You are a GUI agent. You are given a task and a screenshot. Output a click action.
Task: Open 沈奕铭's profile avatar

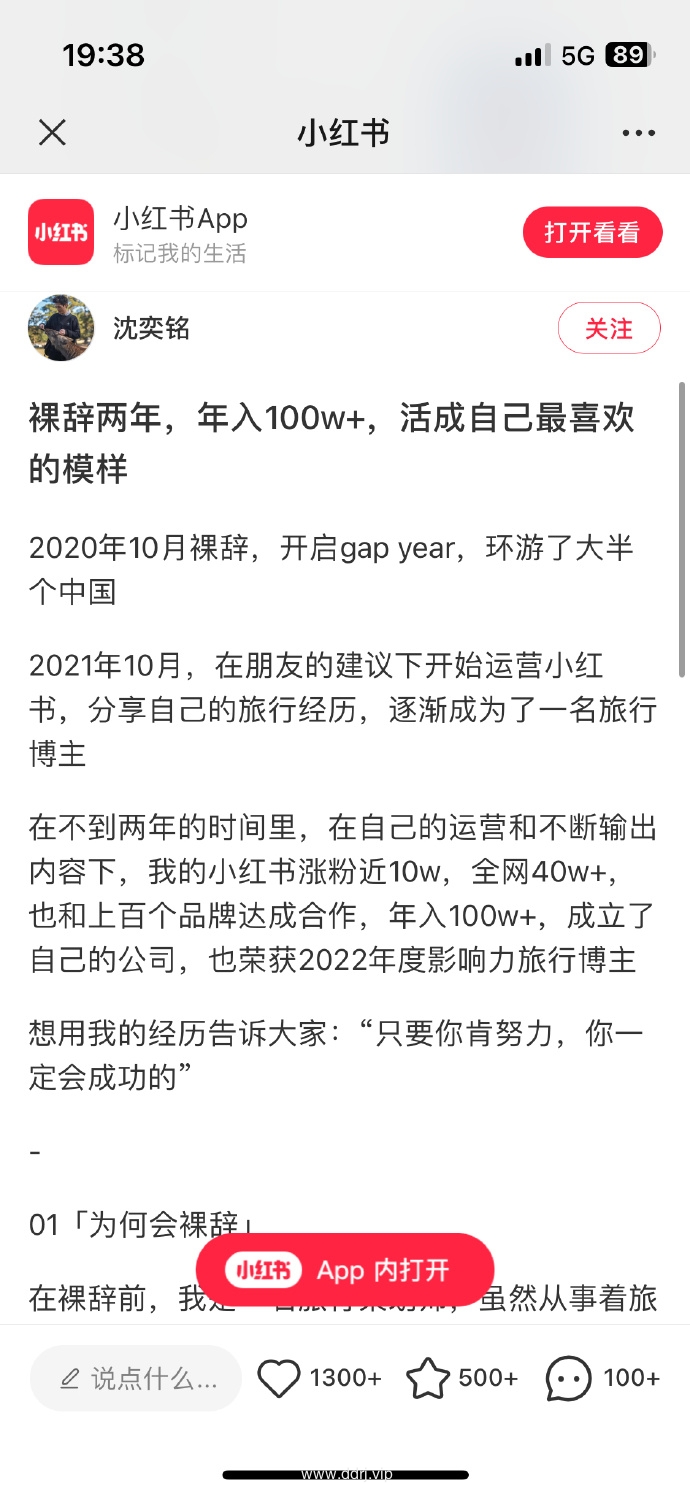coord(61,328)
